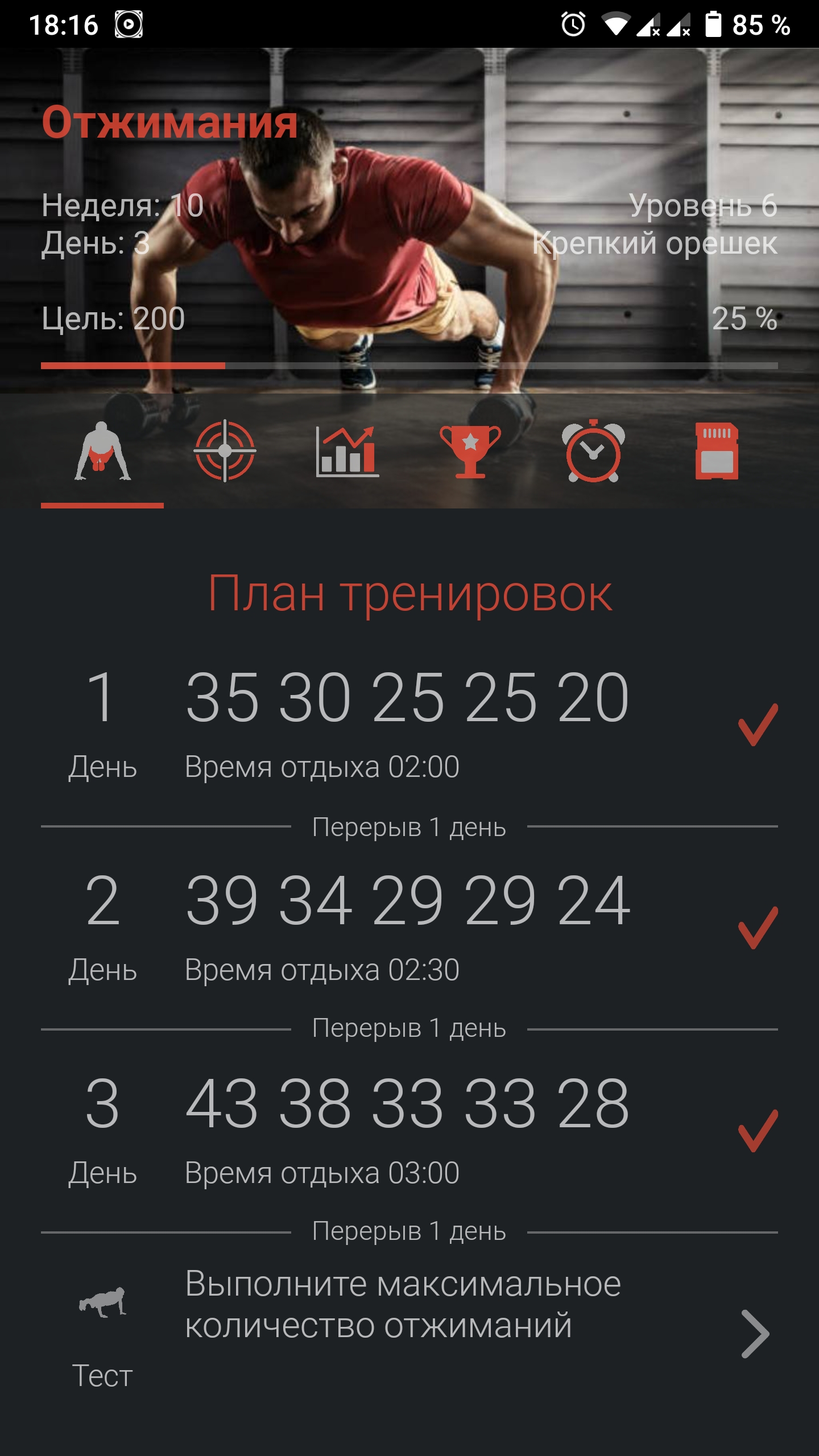819x1456 pixels.
Task: Open the trophy achievements tab
Action: (x=470, y=452)
